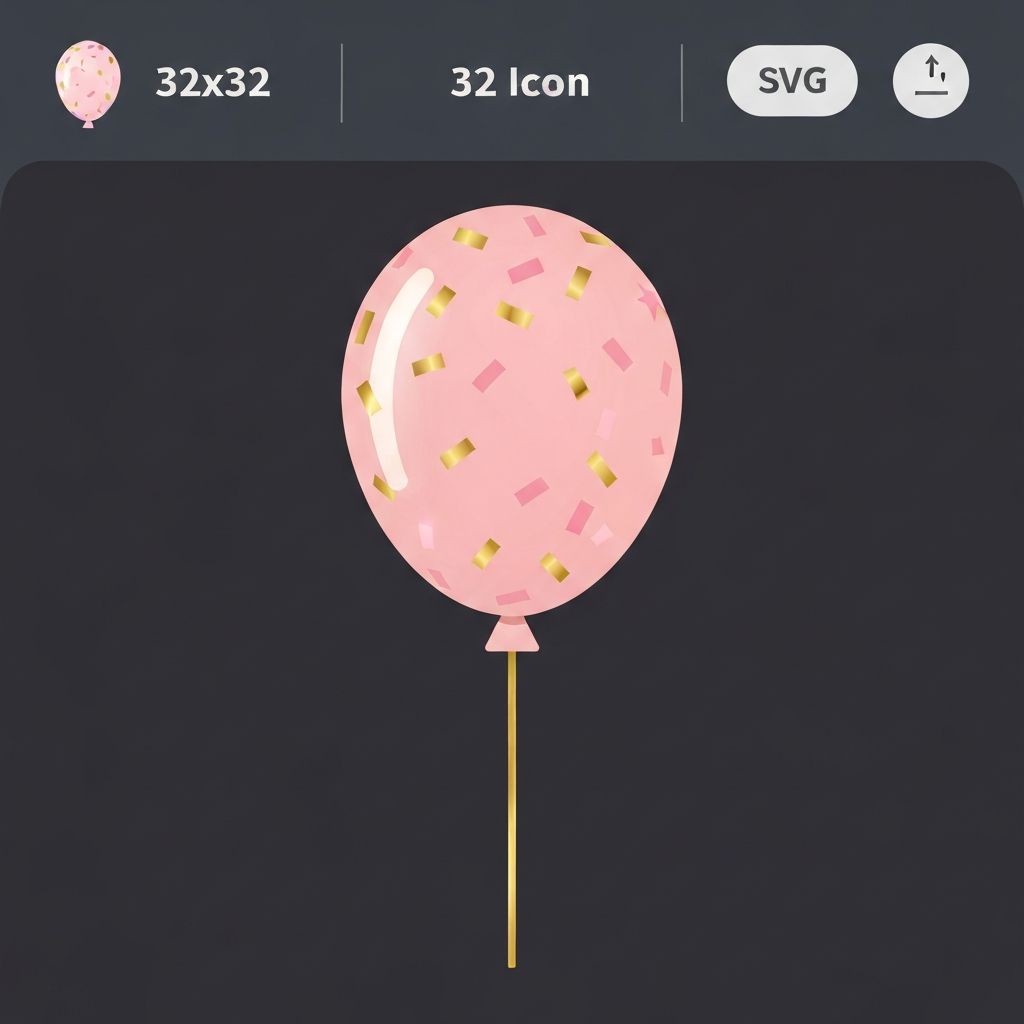Export the balloon icon
1024x1024 pixels.
tap(930, 81)
